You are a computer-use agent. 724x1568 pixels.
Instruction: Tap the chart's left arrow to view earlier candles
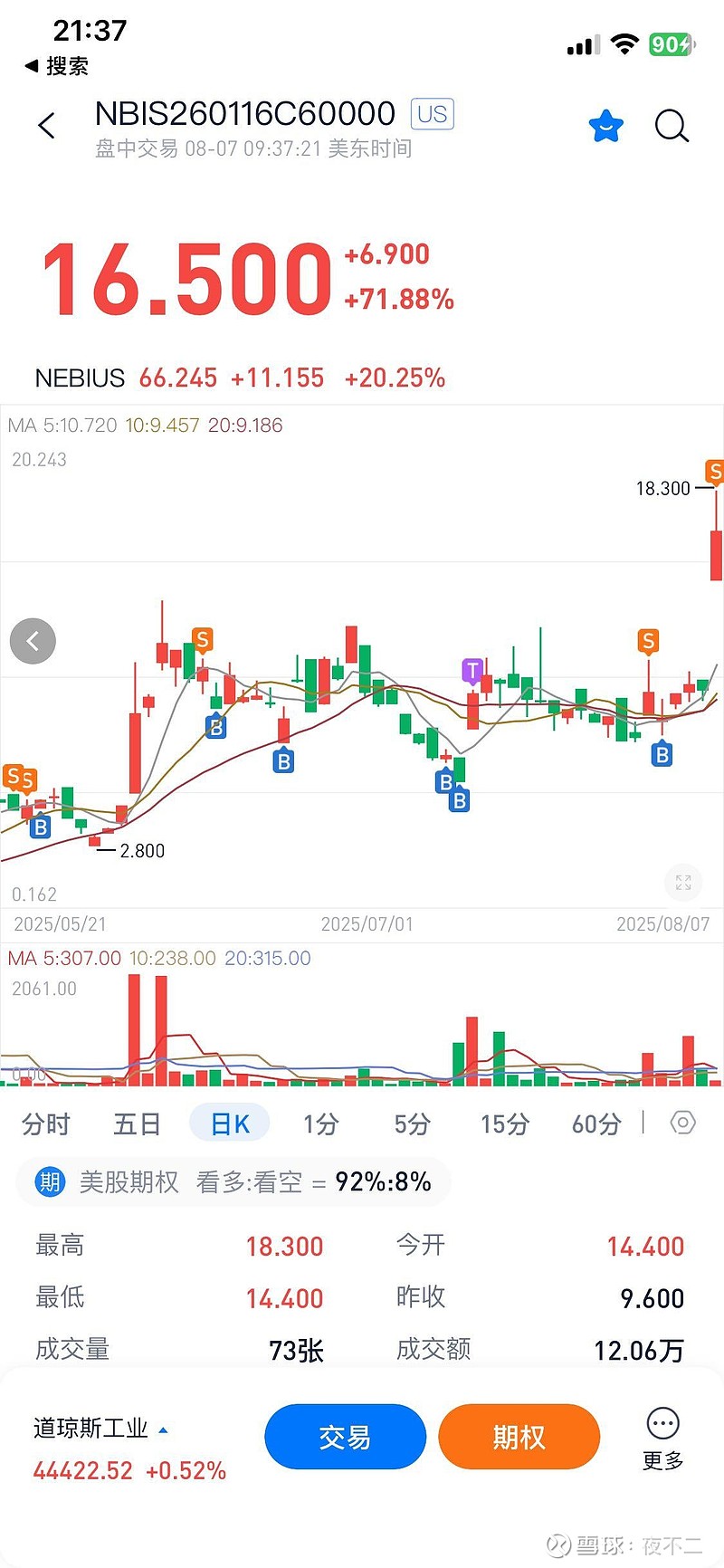(x=33, y=641)
